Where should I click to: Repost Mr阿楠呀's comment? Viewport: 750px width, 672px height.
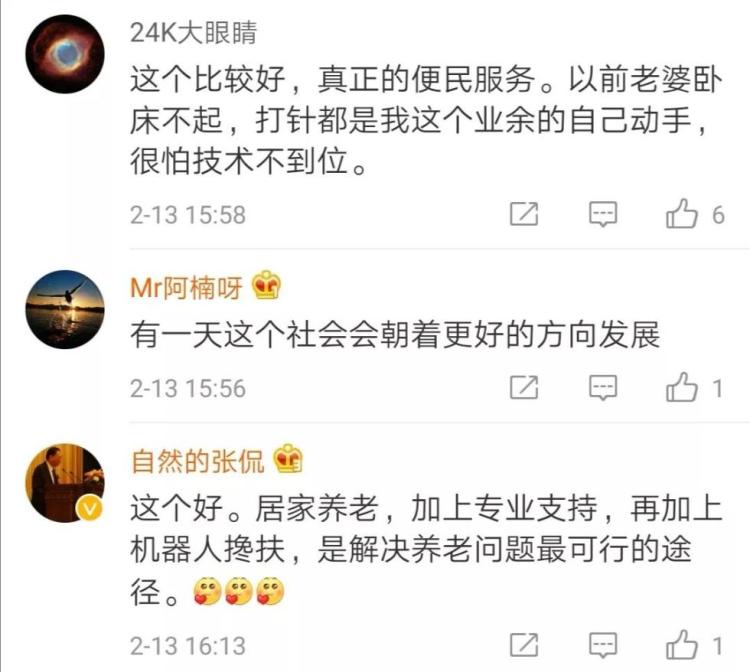pos(524,387)
